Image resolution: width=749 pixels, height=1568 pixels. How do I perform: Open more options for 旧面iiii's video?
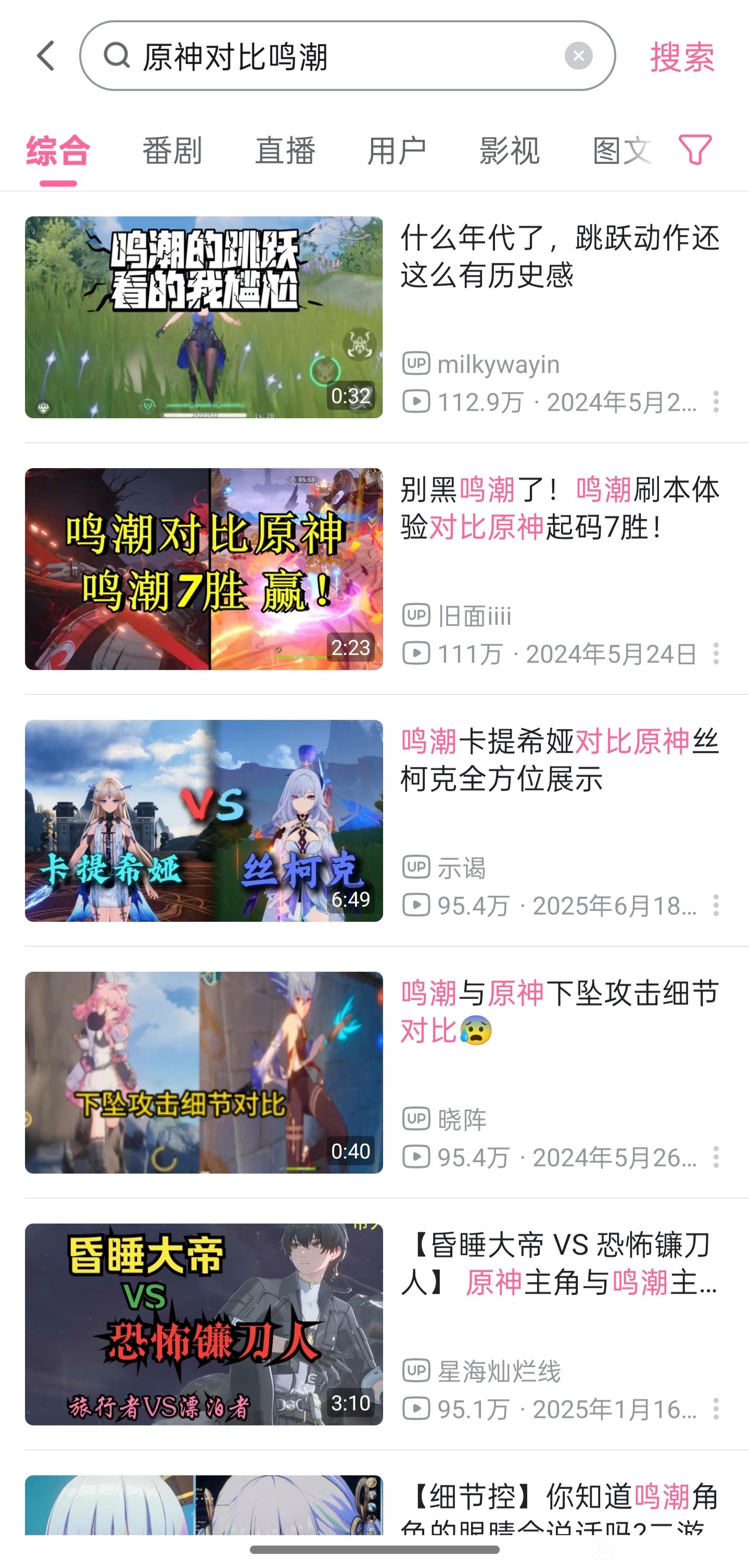[x=716, y=654]
